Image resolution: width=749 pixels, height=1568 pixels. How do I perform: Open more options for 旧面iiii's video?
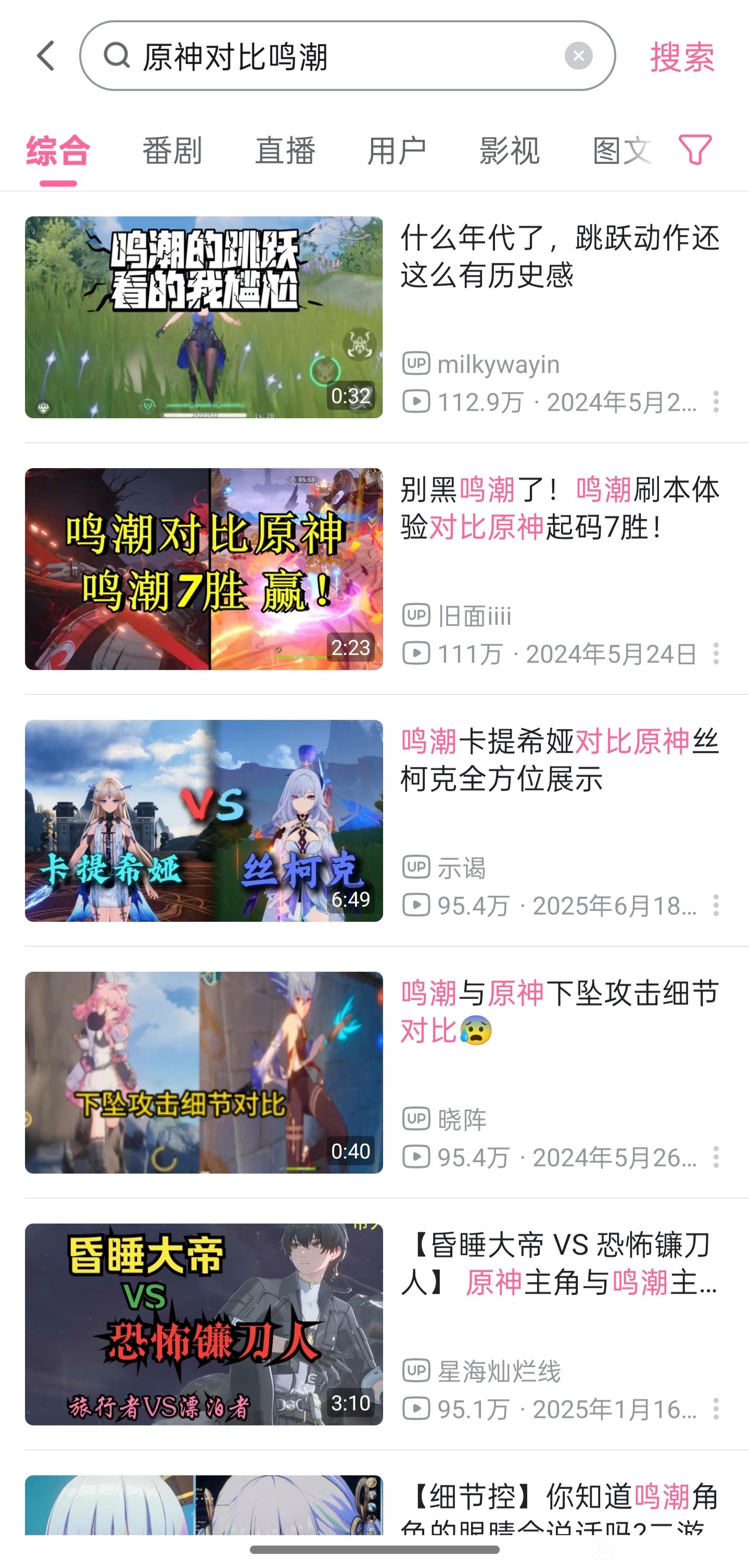[x=716, y=654]
